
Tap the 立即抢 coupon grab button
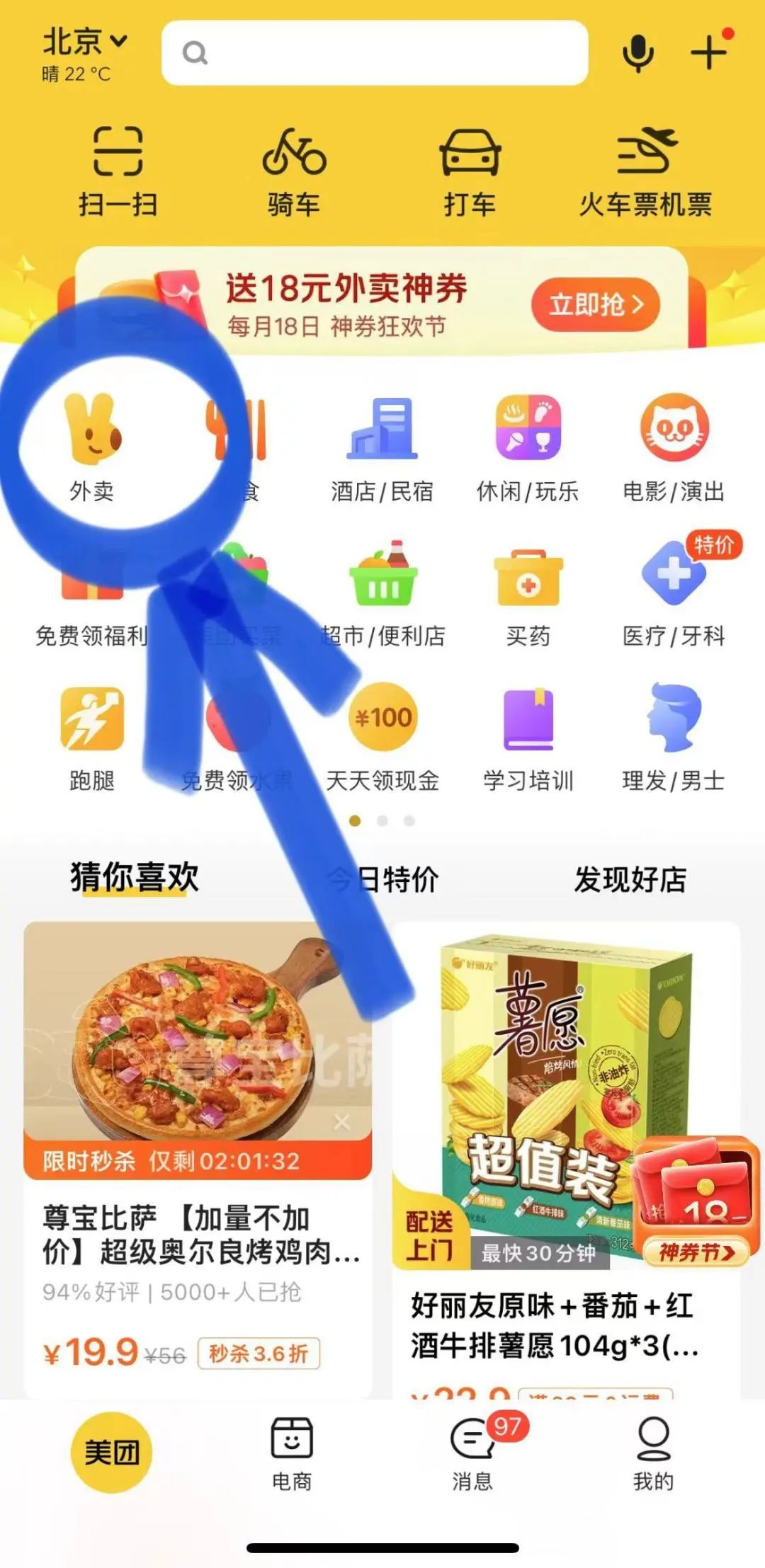(595, 302)
